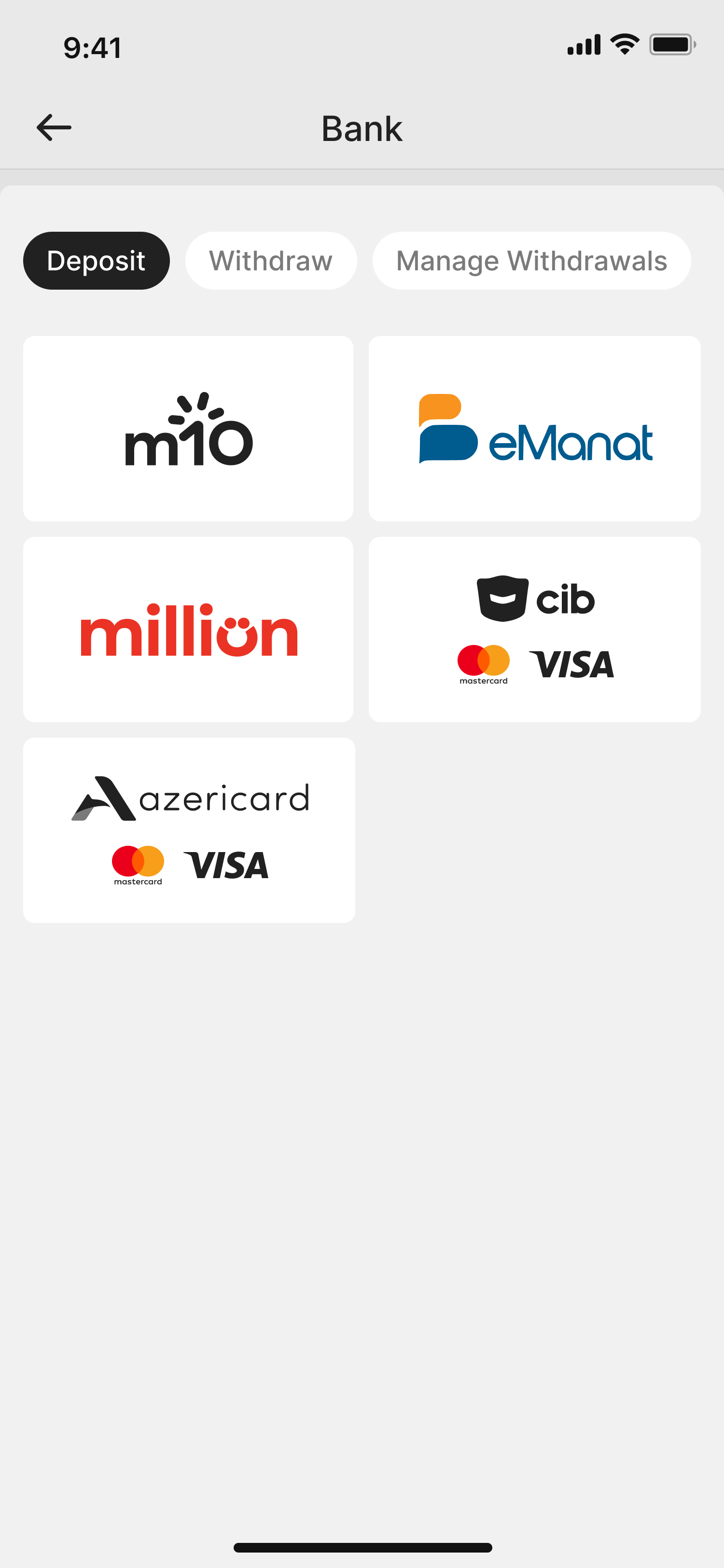Select the eManat deposit option
Image resolution: width=724 pixels, height=1568 pixels.
click(534, 429)
